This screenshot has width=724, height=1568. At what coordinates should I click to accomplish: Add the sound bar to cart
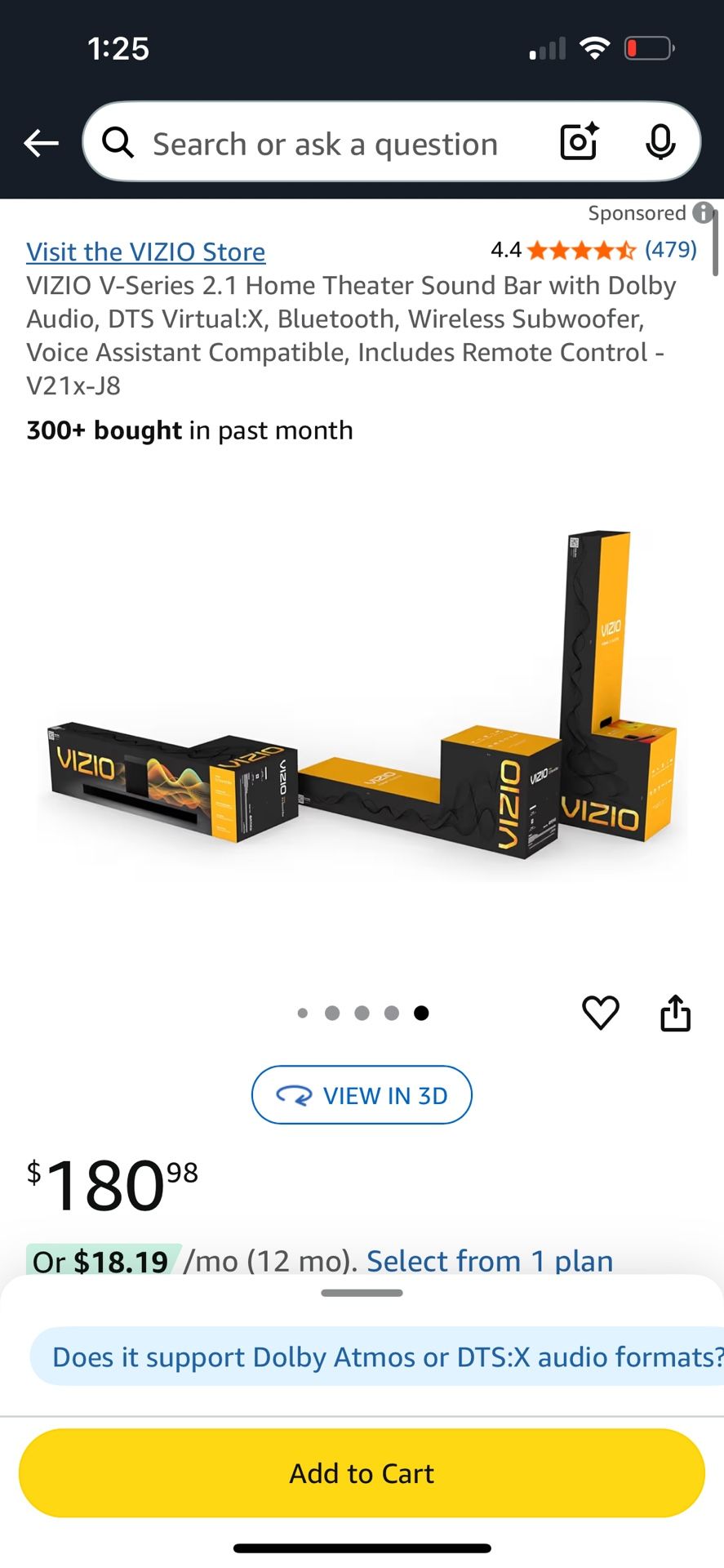pyautogui.click(x=362, y=1472)
